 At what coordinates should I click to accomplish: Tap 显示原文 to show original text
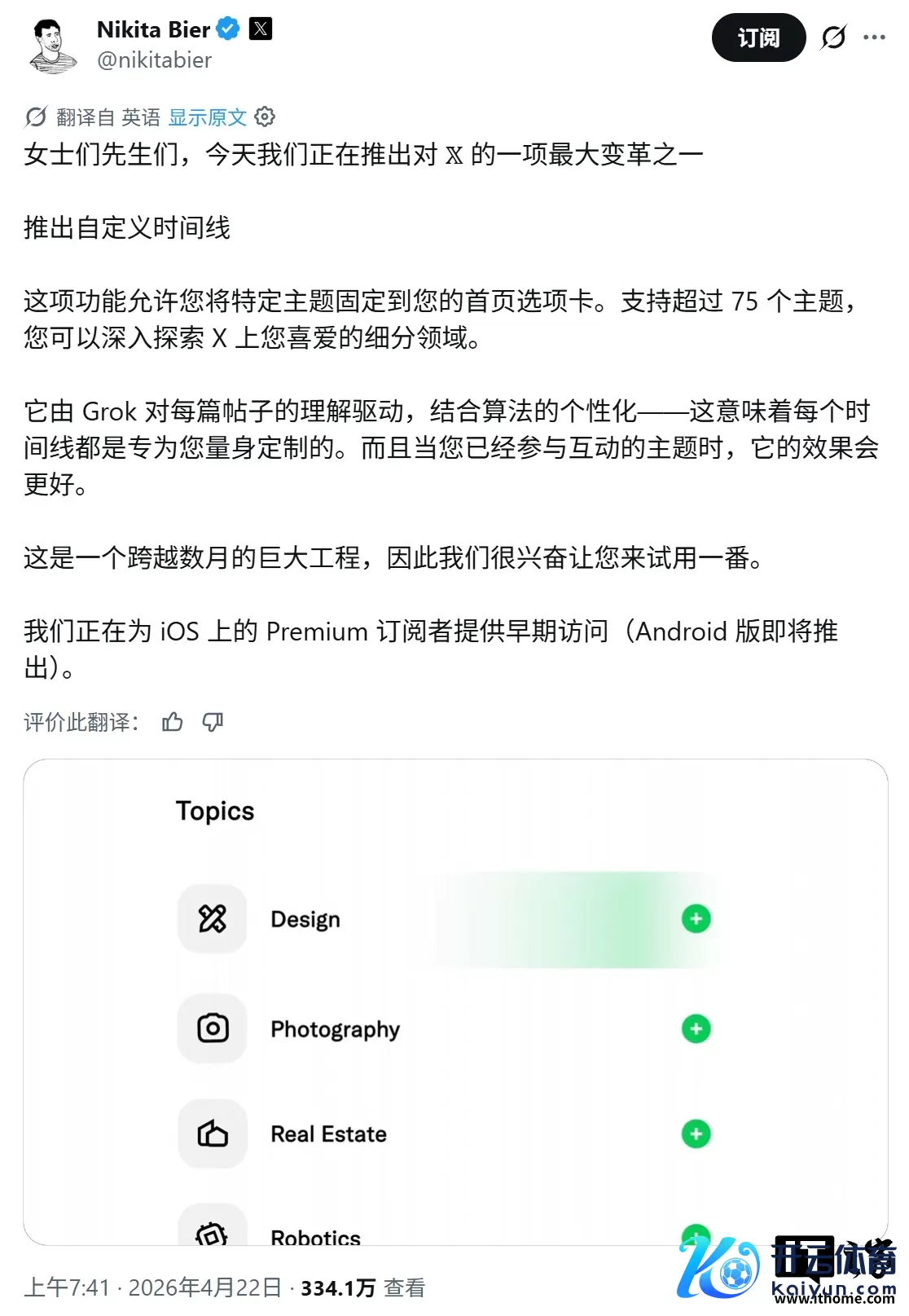point(207,117)
